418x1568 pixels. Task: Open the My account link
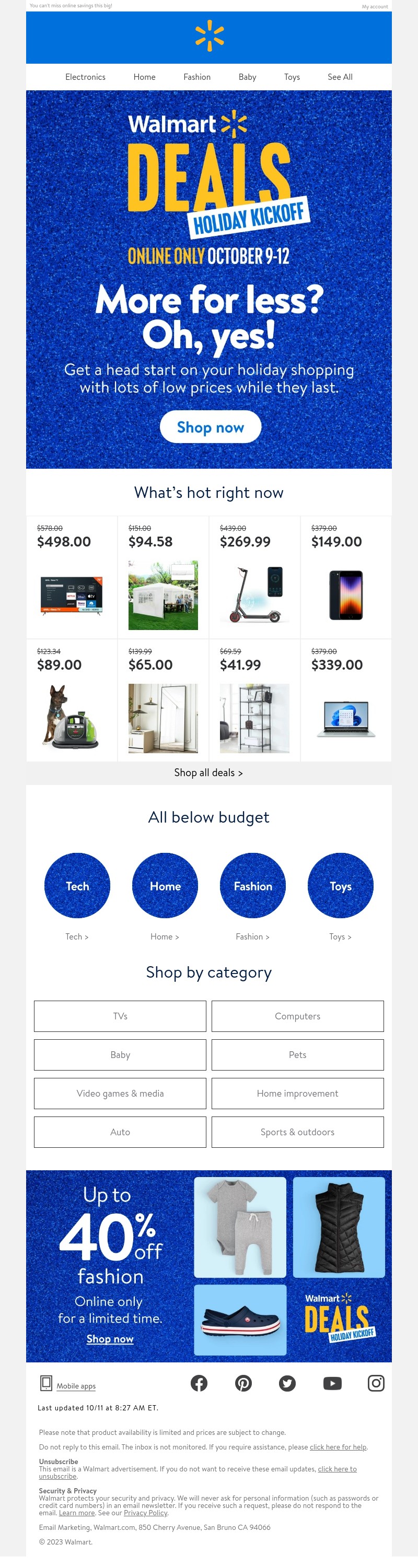click(374, 7)
